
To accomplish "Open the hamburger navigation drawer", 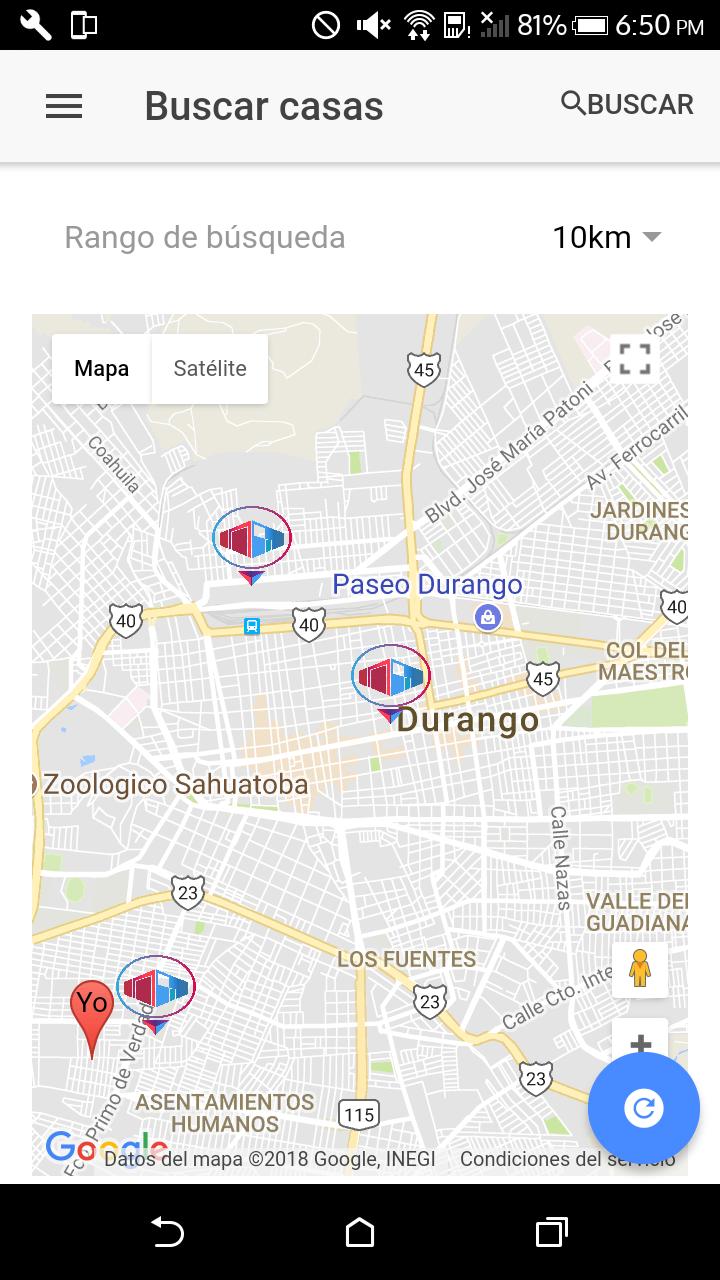I will click(64, 106).
